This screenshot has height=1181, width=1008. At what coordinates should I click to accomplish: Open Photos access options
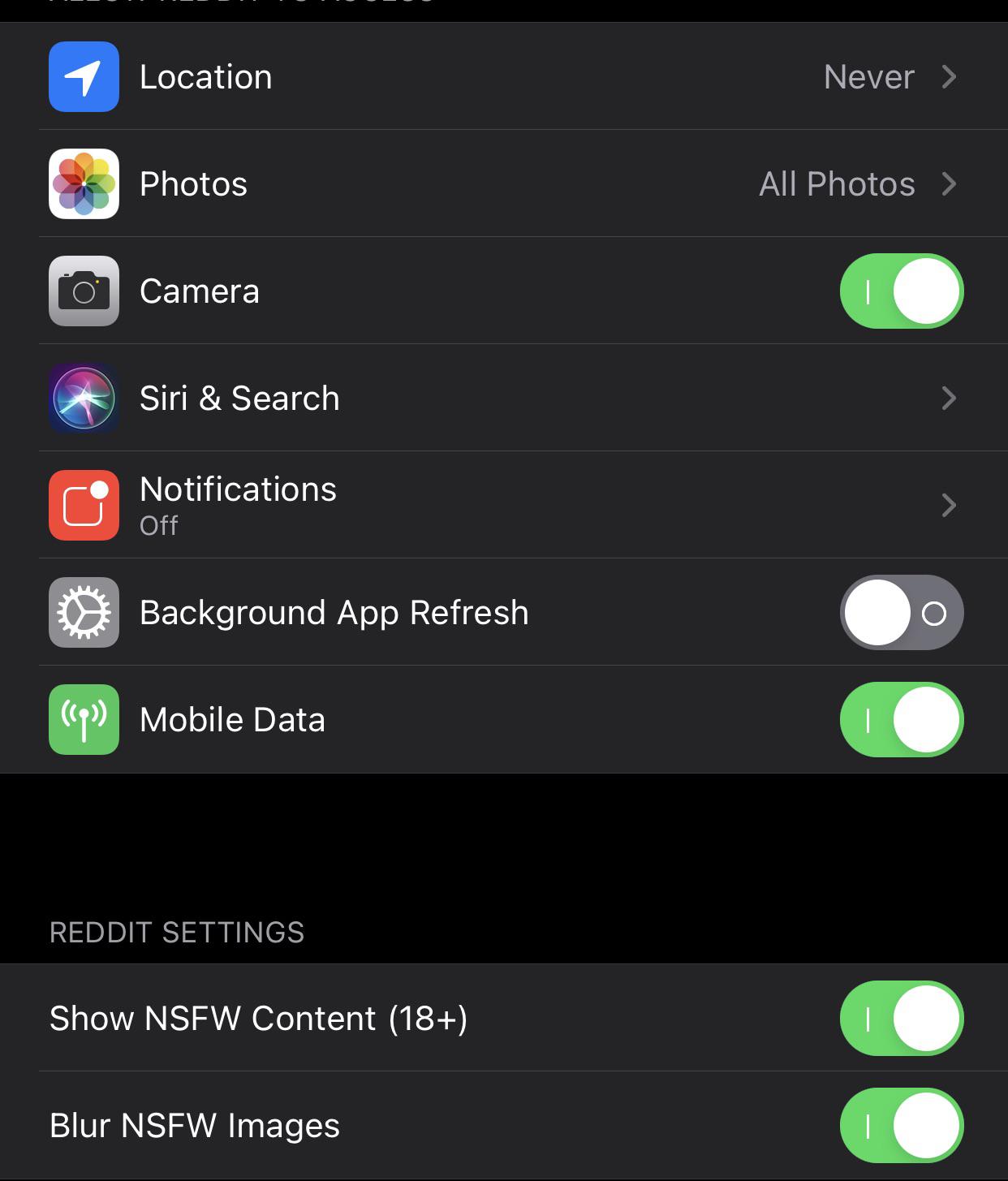click(x=503, y=184)
